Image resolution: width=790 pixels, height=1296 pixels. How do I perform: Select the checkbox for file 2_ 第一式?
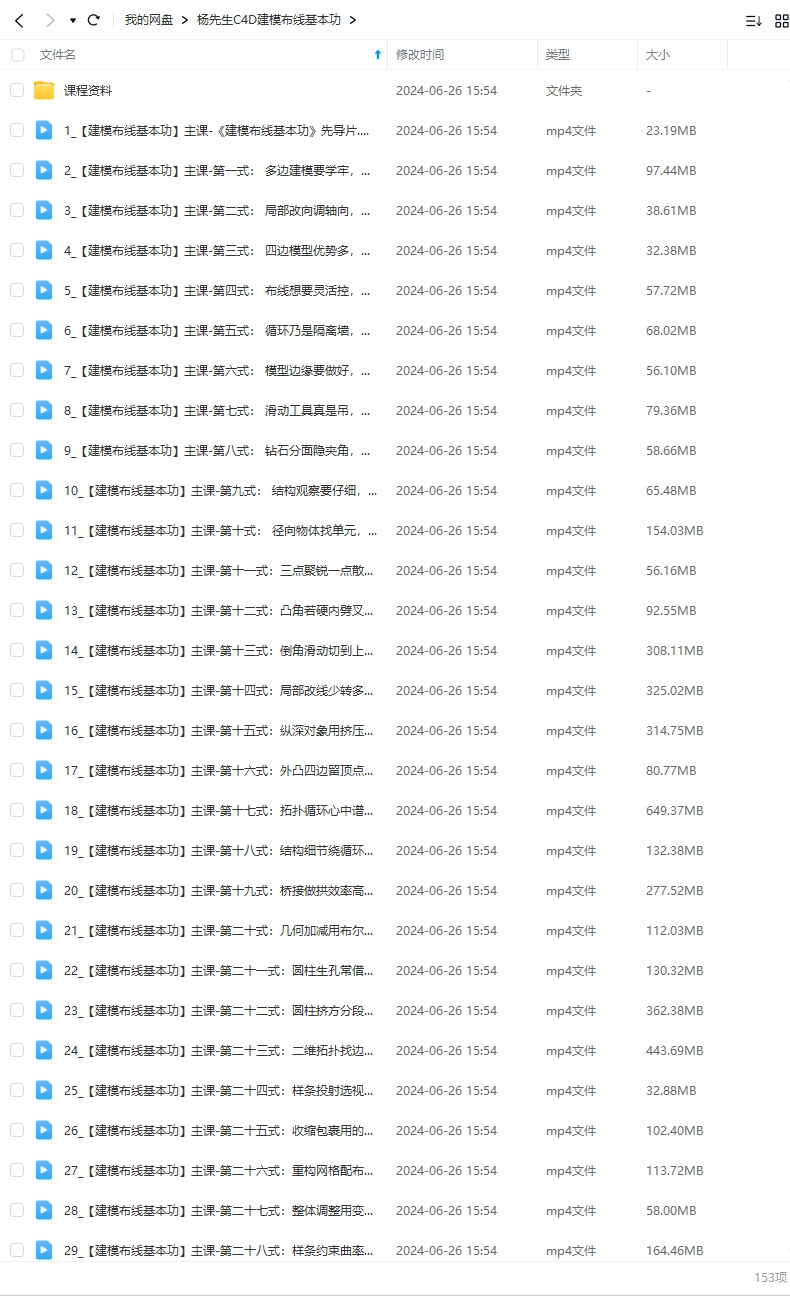[x=17, y=170]
